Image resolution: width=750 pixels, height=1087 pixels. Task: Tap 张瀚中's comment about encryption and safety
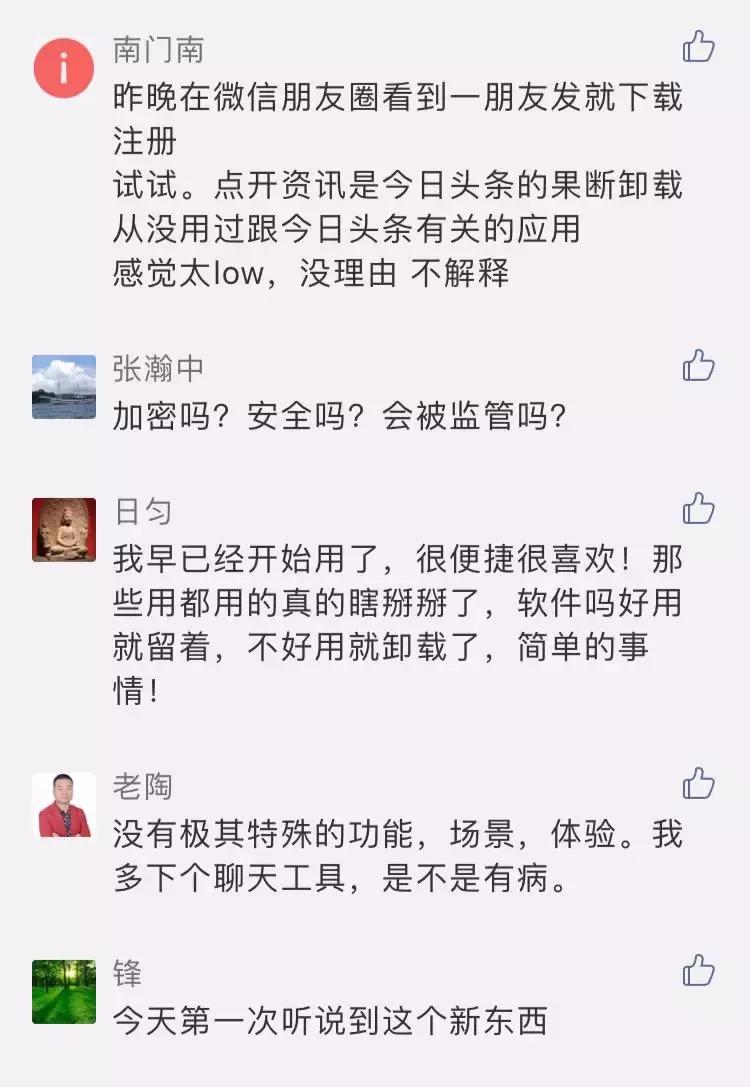click(x=340, y=413)
